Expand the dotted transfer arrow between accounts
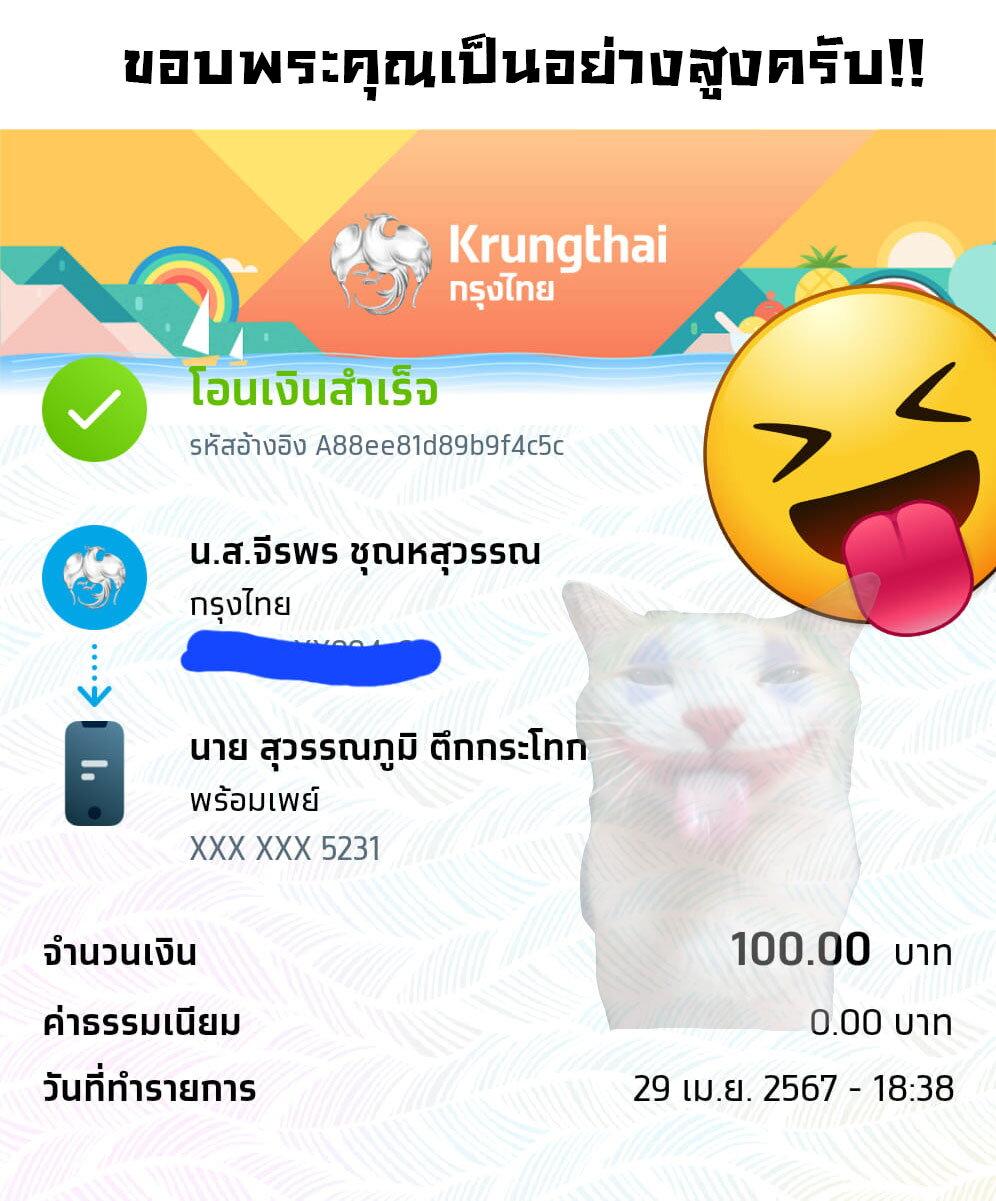 click(95, 670)
